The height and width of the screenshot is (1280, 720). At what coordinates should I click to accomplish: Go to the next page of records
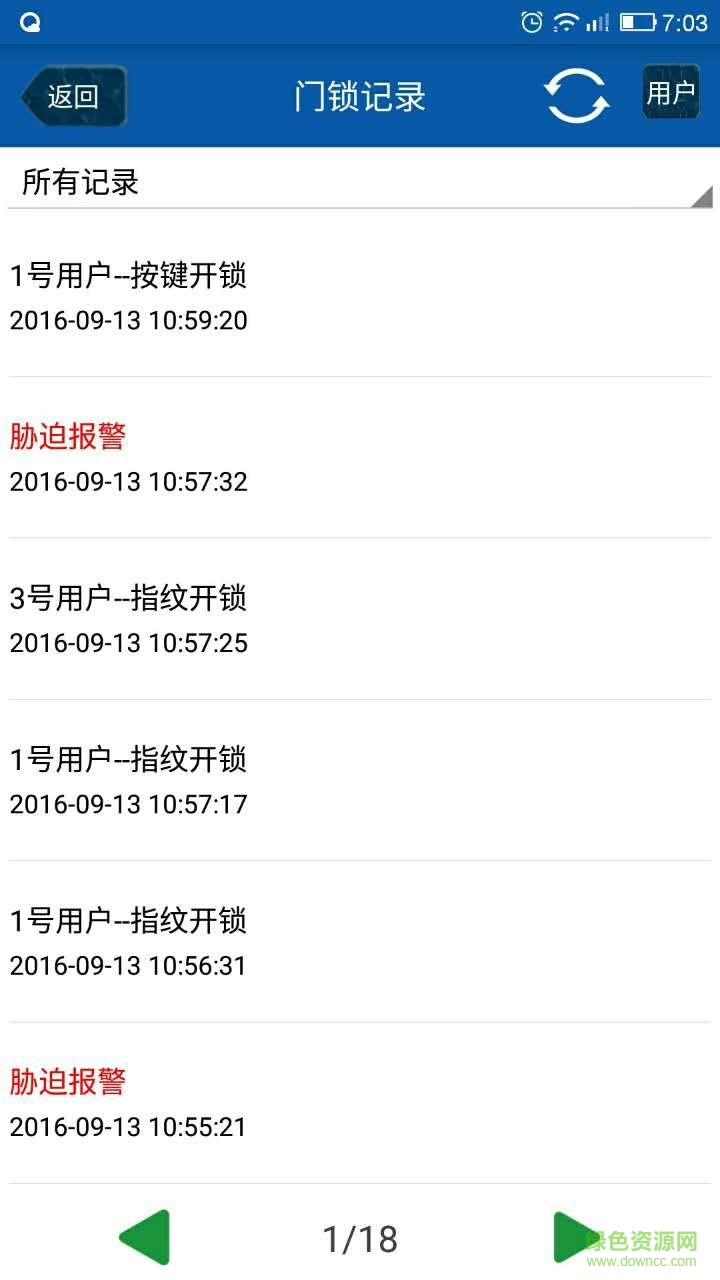coord(573,1237)
